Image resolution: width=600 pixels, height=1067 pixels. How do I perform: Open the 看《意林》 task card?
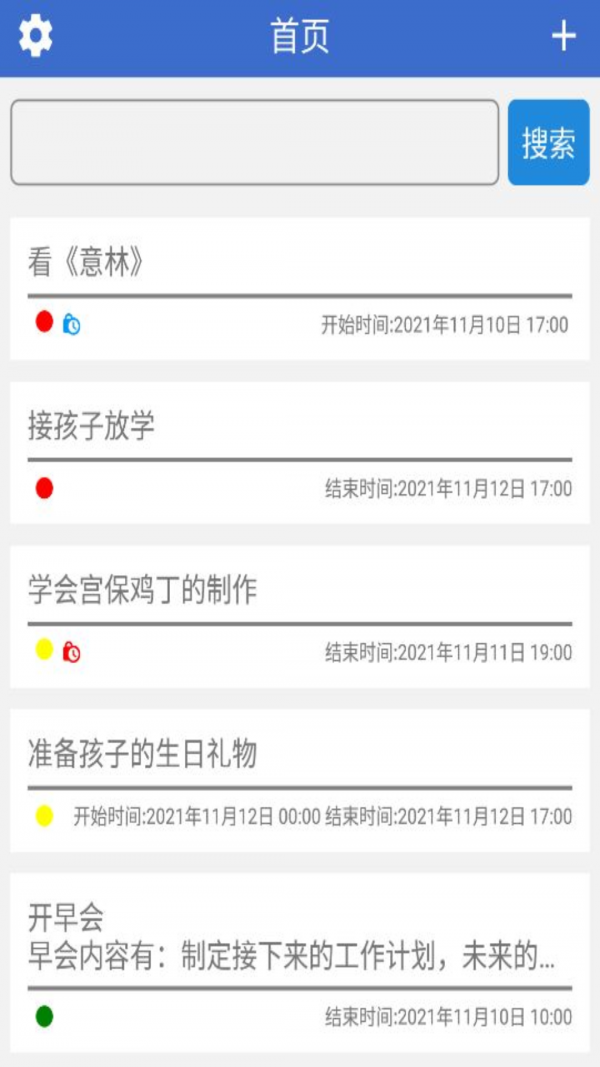[299, 288]
